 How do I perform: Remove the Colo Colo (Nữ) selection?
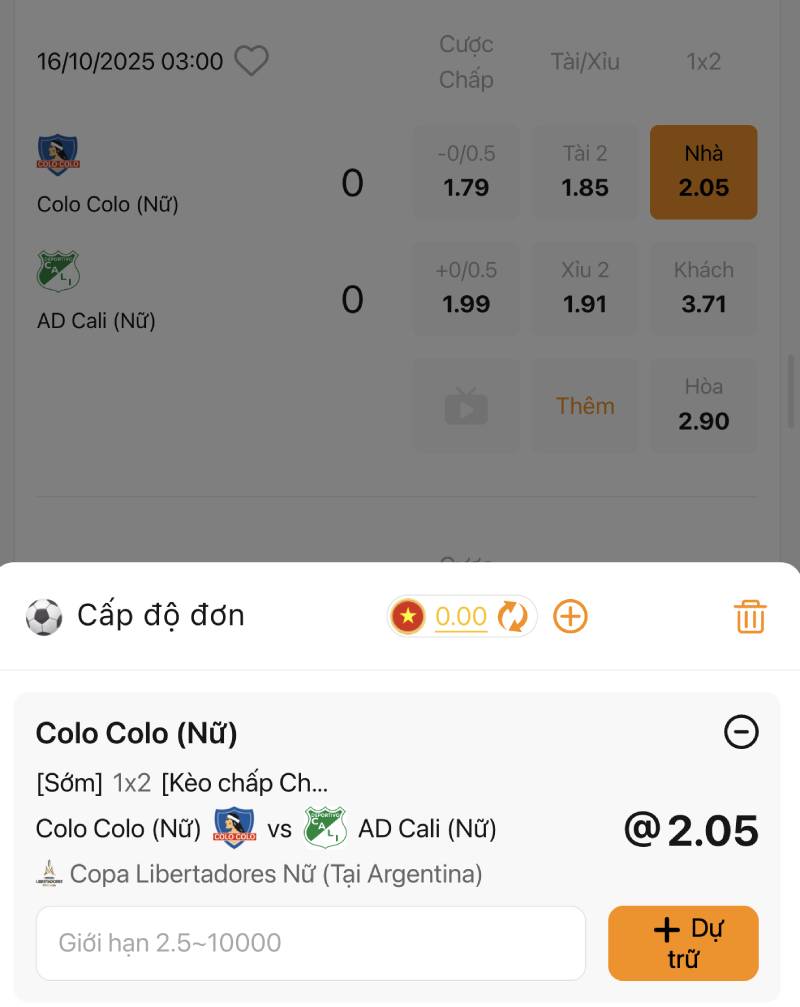tap(741, 733)
